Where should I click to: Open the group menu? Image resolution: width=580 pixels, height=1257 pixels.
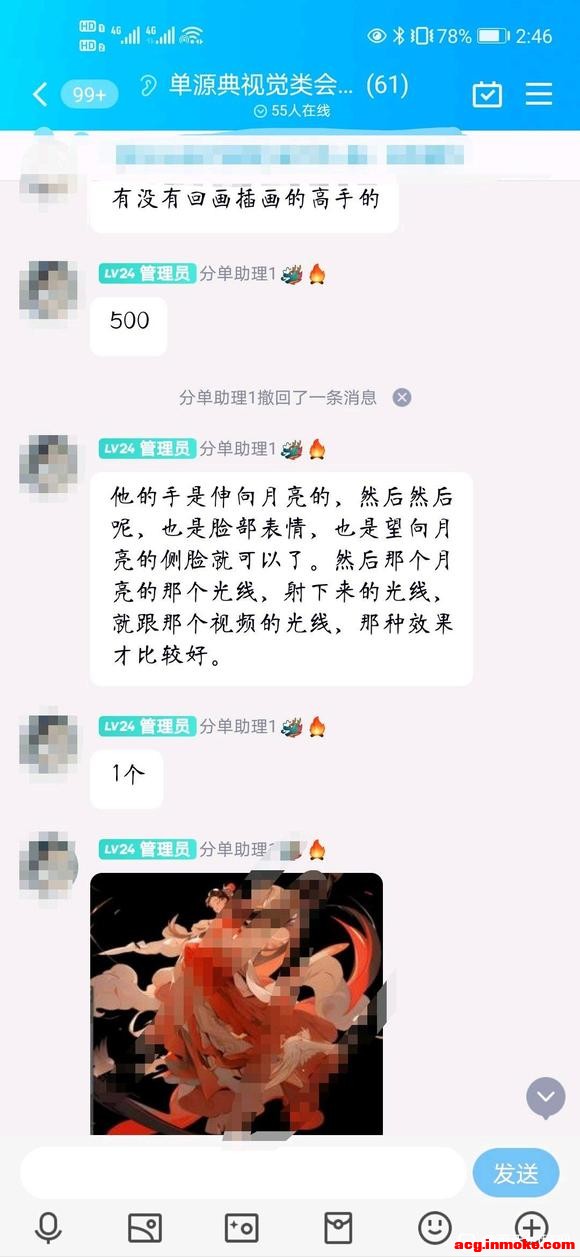(539, 94)
